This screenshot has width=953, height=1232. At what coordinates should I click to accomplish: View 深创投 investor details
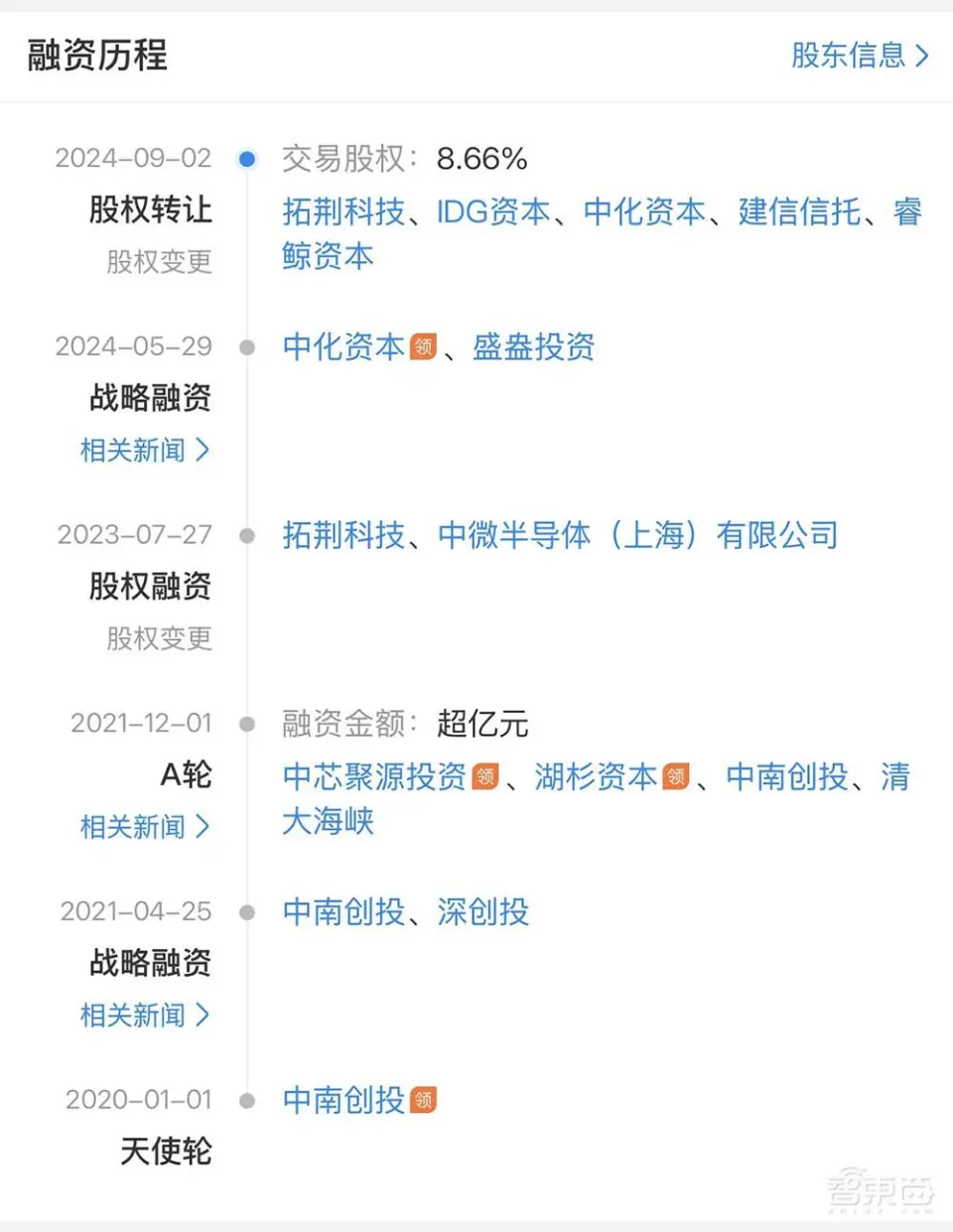[x=483, y=911]
